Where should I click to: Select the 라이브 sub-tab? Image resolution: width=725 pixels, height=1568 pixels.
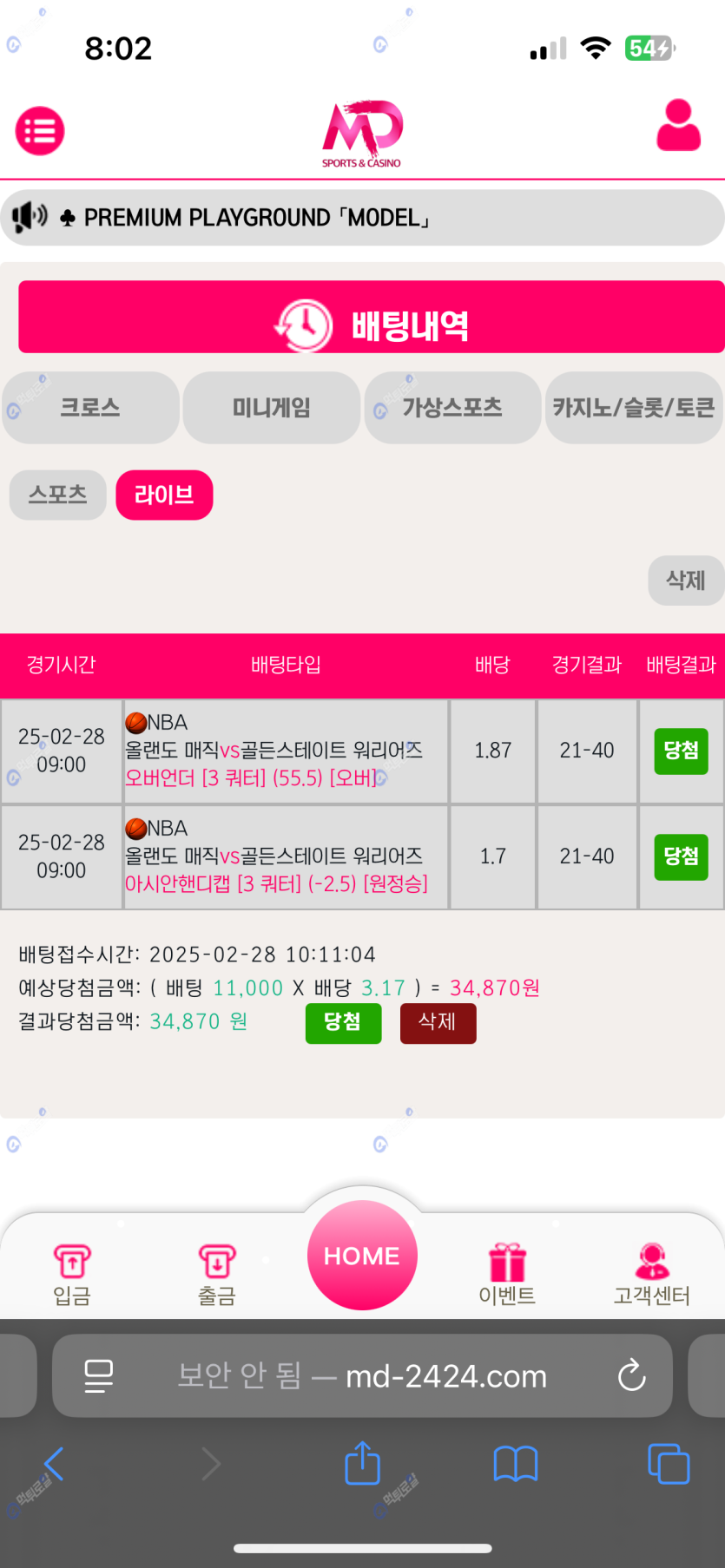click(x=164, y=495)
